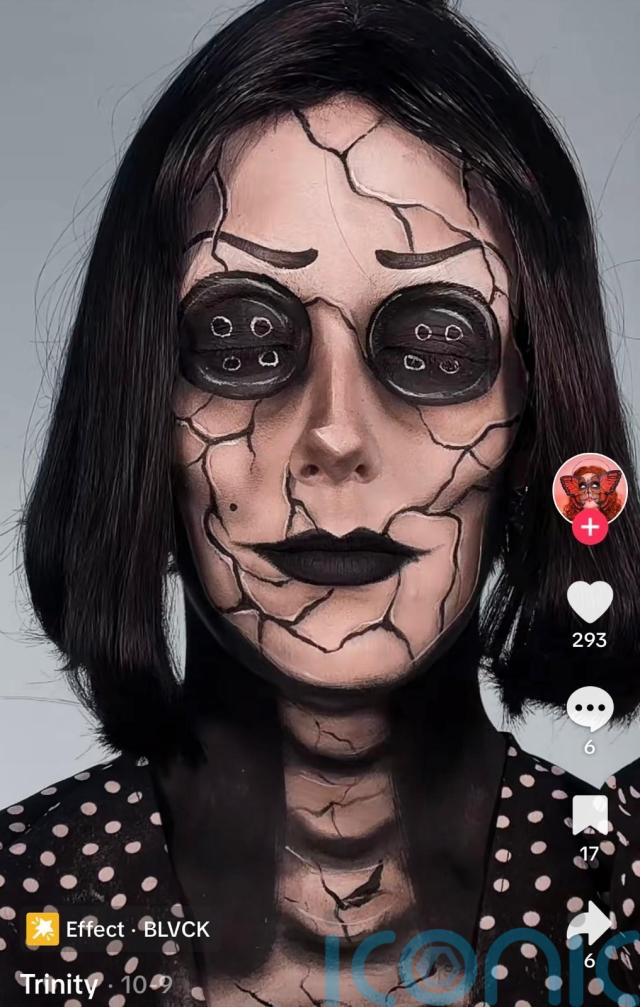Open the creator's profile avatar
Screen dimensions: 640x1007
(589, 487)
